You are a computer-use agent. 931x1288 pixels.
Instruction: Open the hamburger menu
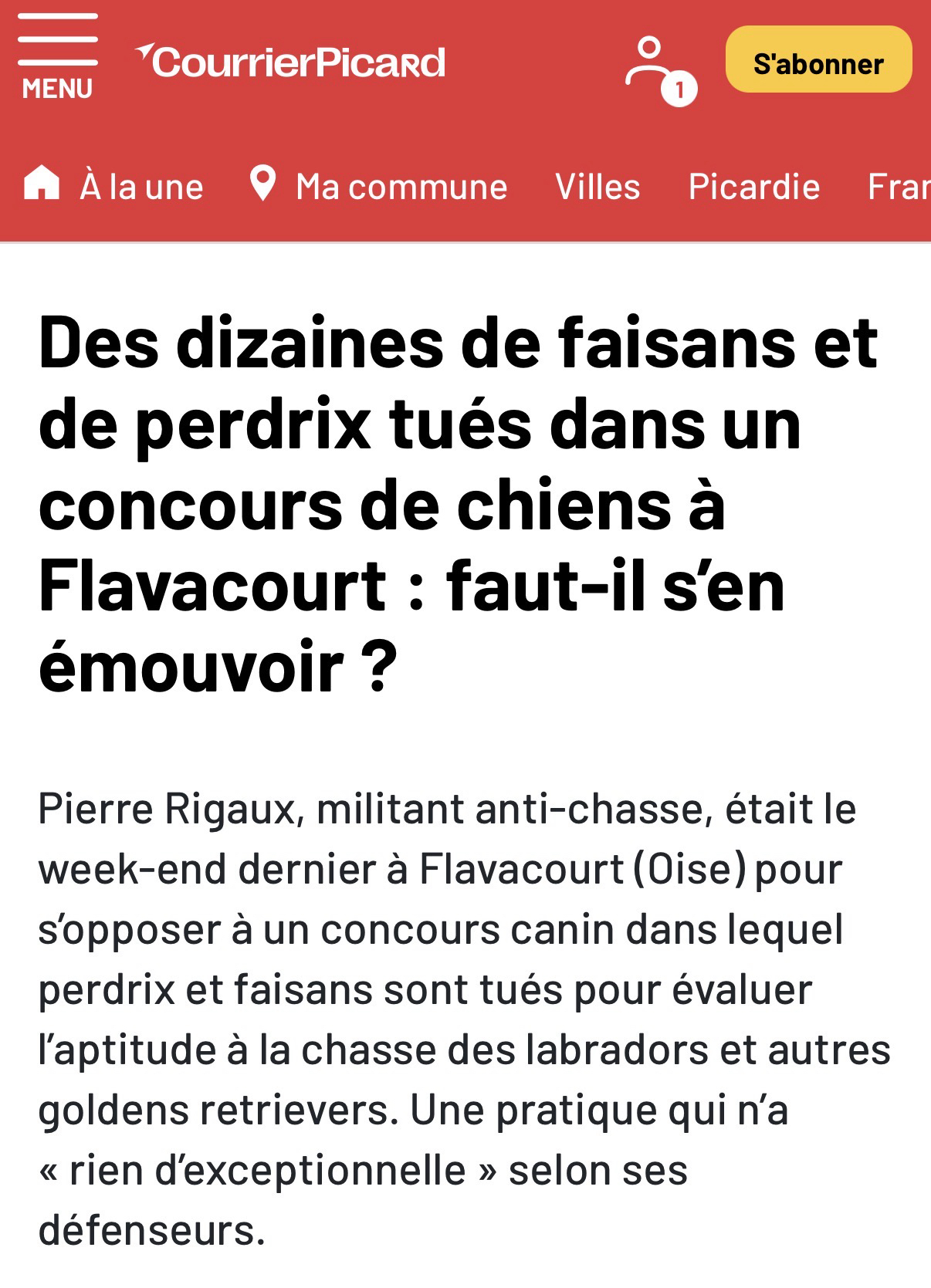pos(57,58)
